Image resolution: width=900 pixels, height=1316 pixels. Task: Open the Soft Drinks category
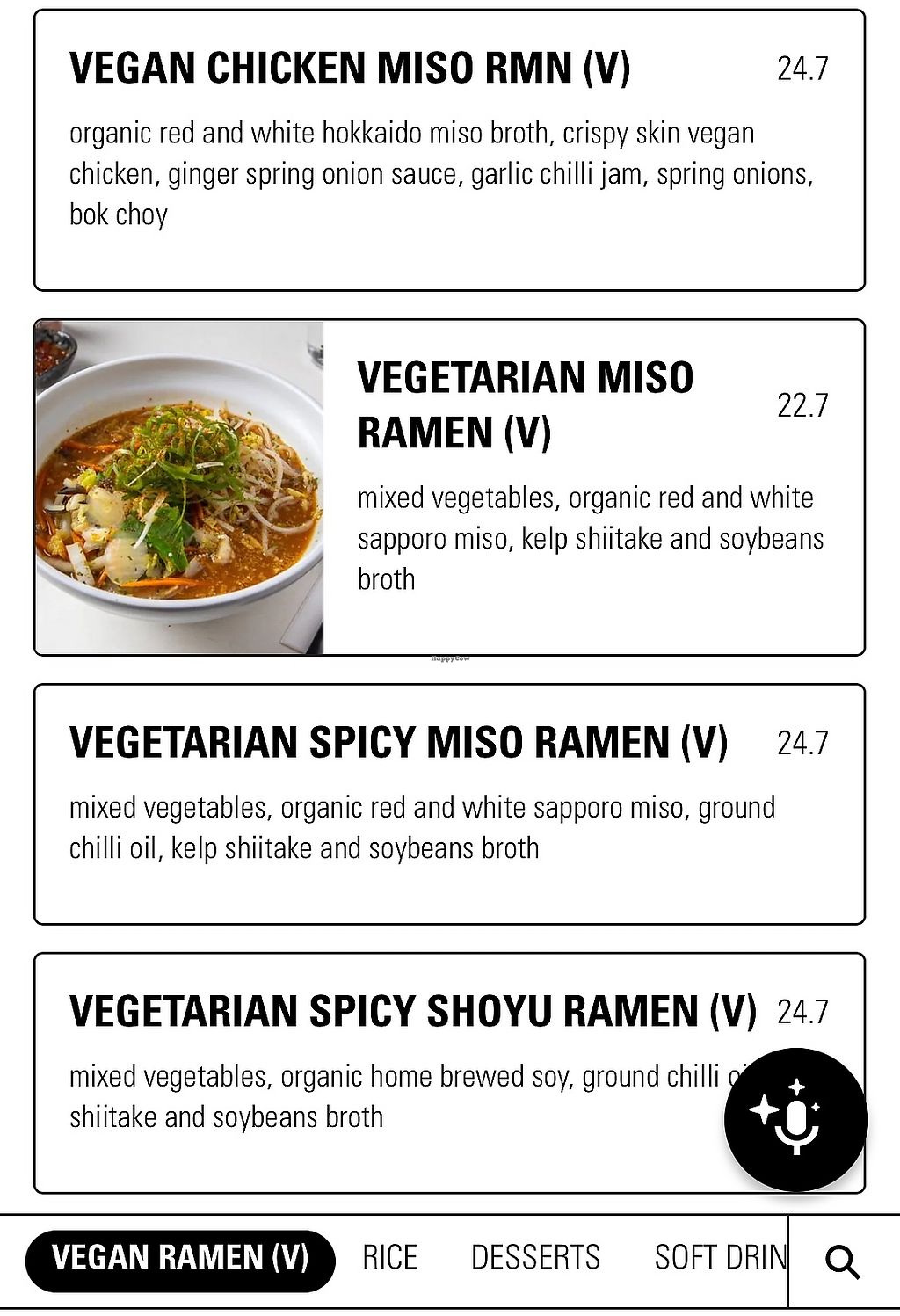(x=720, y=1258)
